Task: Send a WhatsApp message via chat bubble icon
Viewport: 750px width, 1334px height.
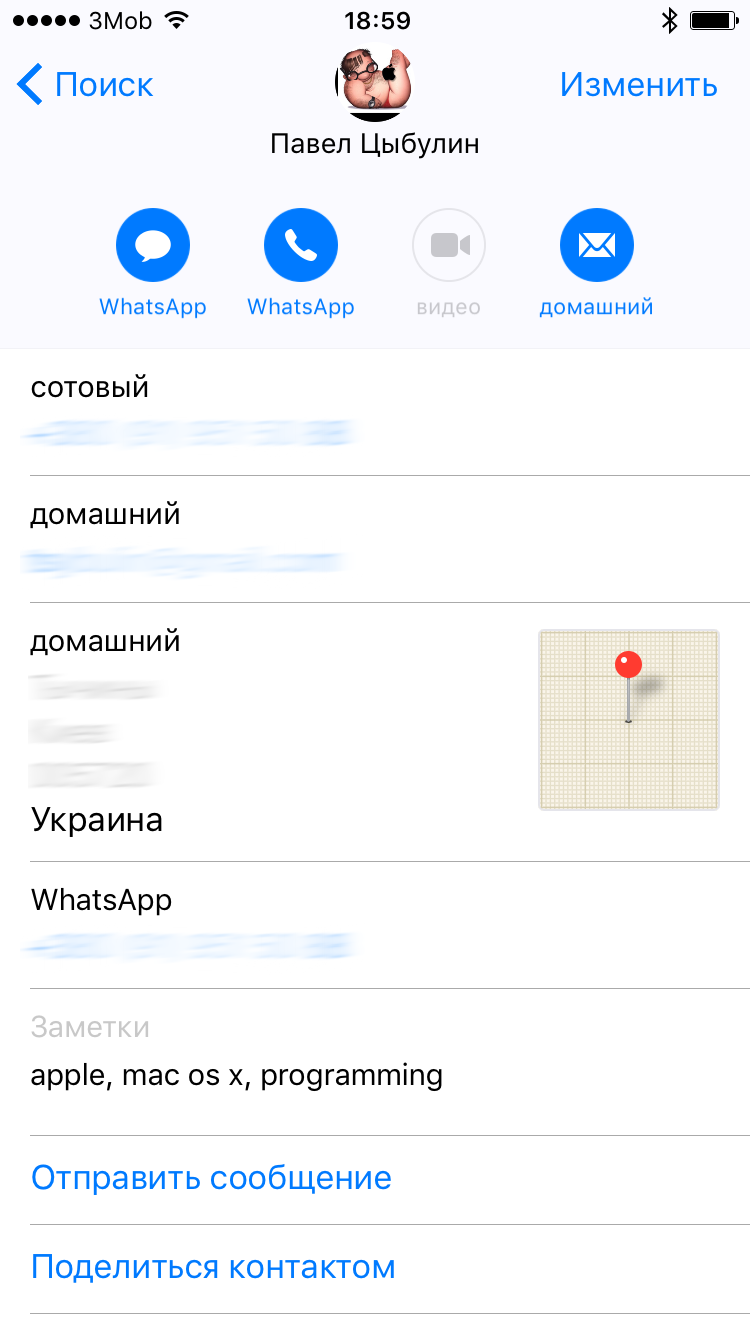Action: point(153,245)
